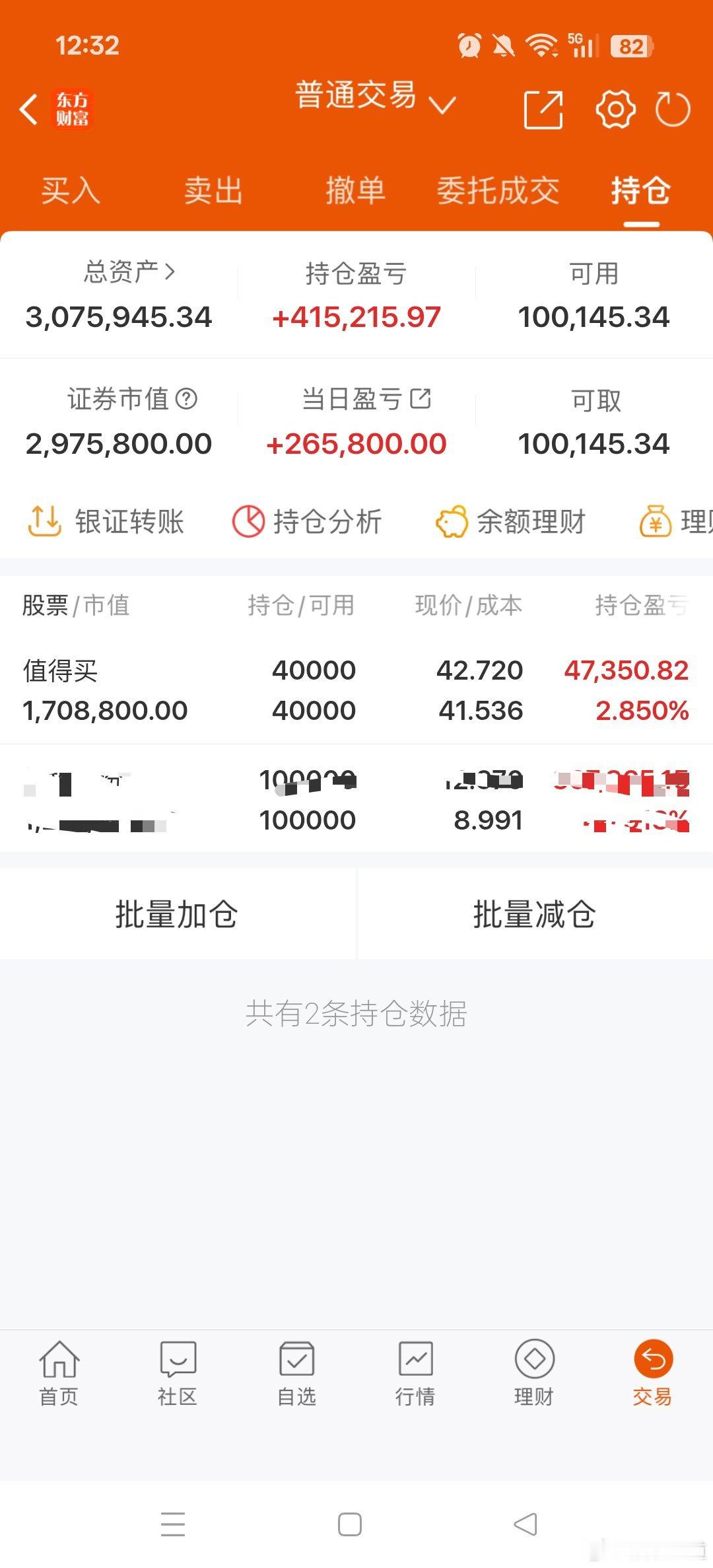Open 当日盈亏 details via external link icon

(421, 399)
